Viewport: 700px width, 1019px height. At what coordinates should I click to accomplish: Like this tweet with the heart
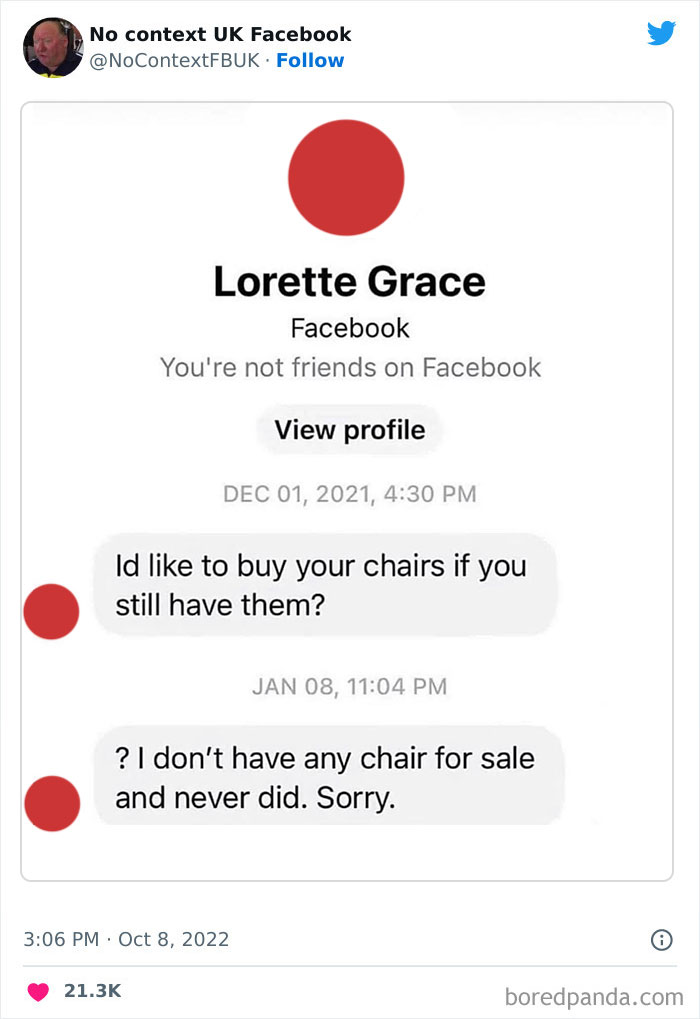point(38,991)
